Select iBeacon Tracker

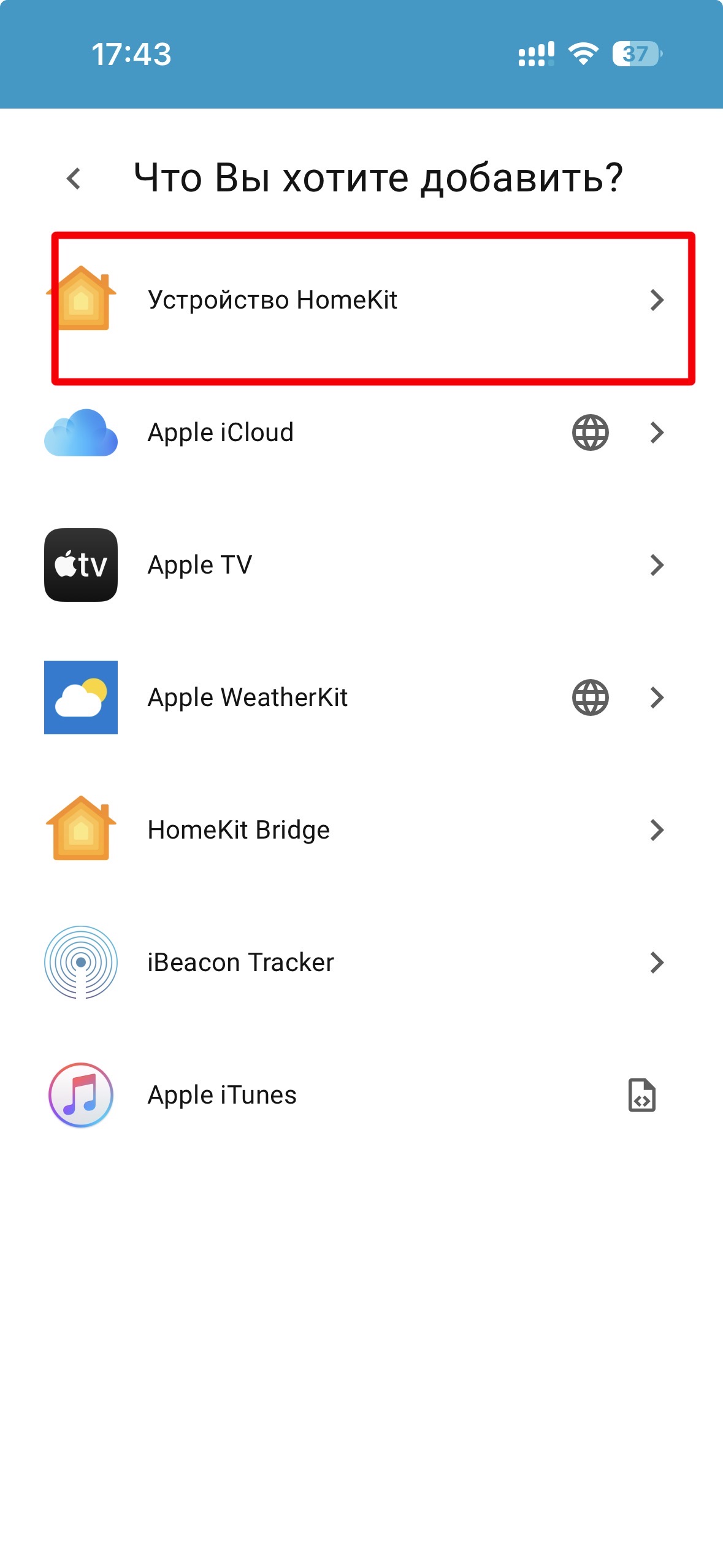click(240, 963)
